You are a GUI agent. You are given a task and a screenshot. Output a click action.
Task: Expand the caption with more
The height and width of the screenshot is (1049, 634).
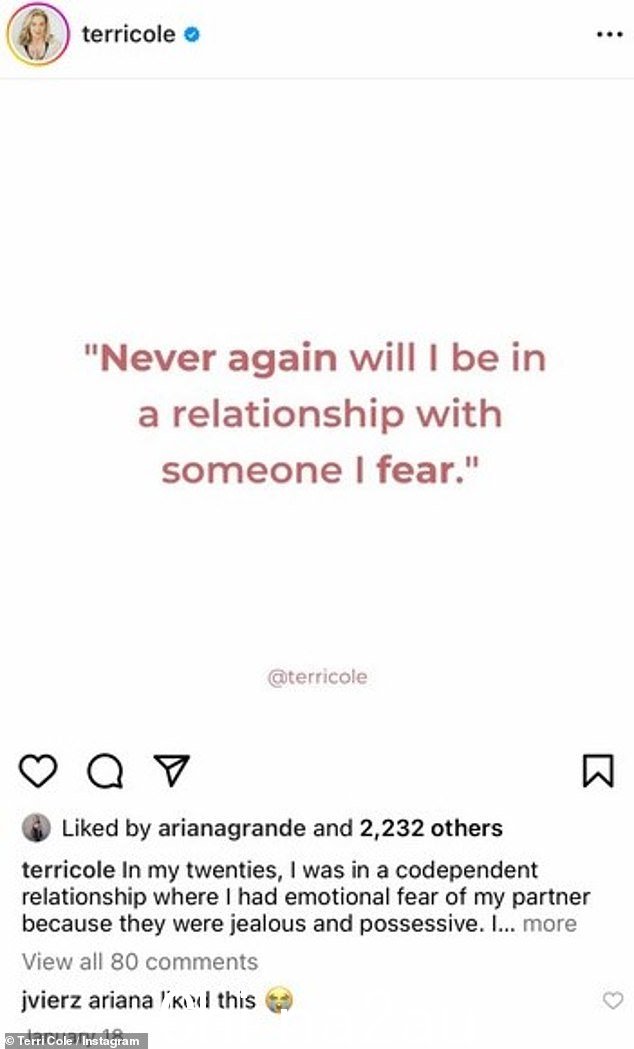click(x=550, y=923)
